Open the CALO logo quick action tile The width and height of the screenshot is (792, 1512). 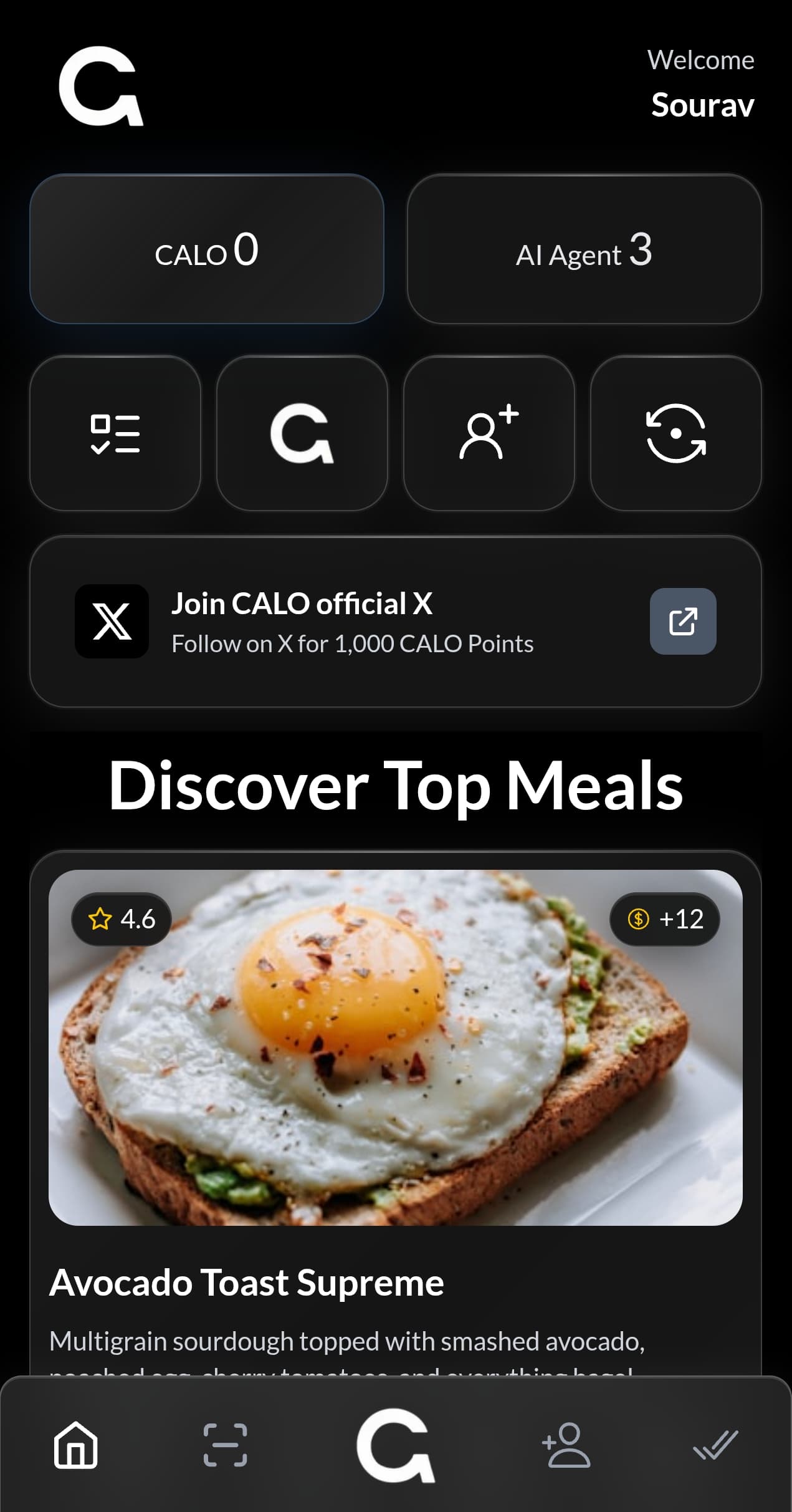pos(302,433)
